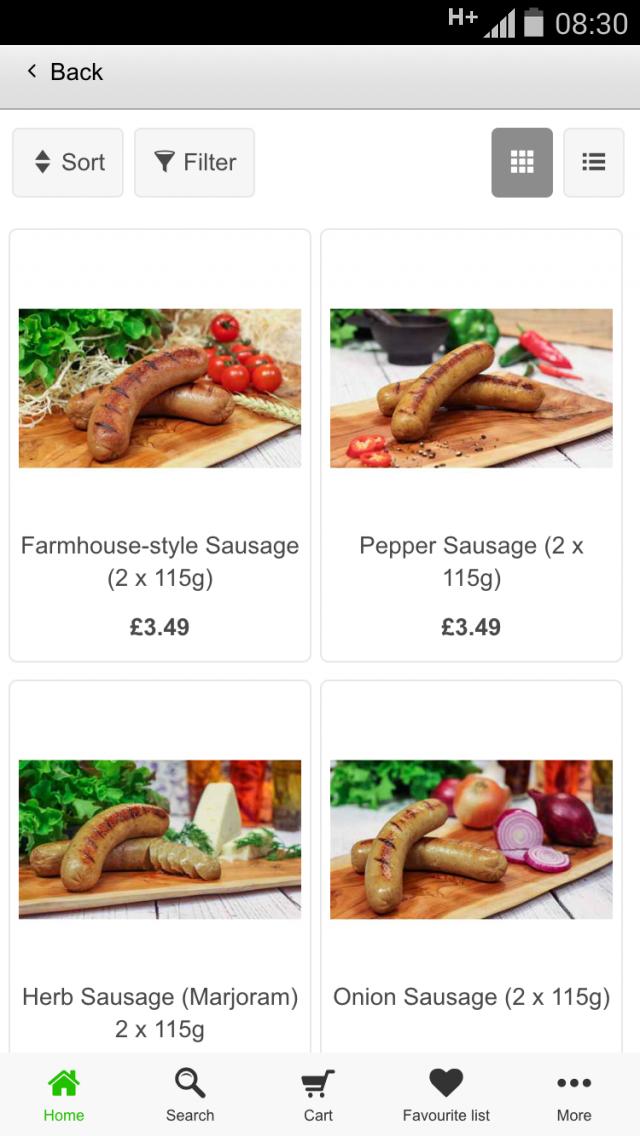
Task: Open the Sort options
Action: coord(68,162)
